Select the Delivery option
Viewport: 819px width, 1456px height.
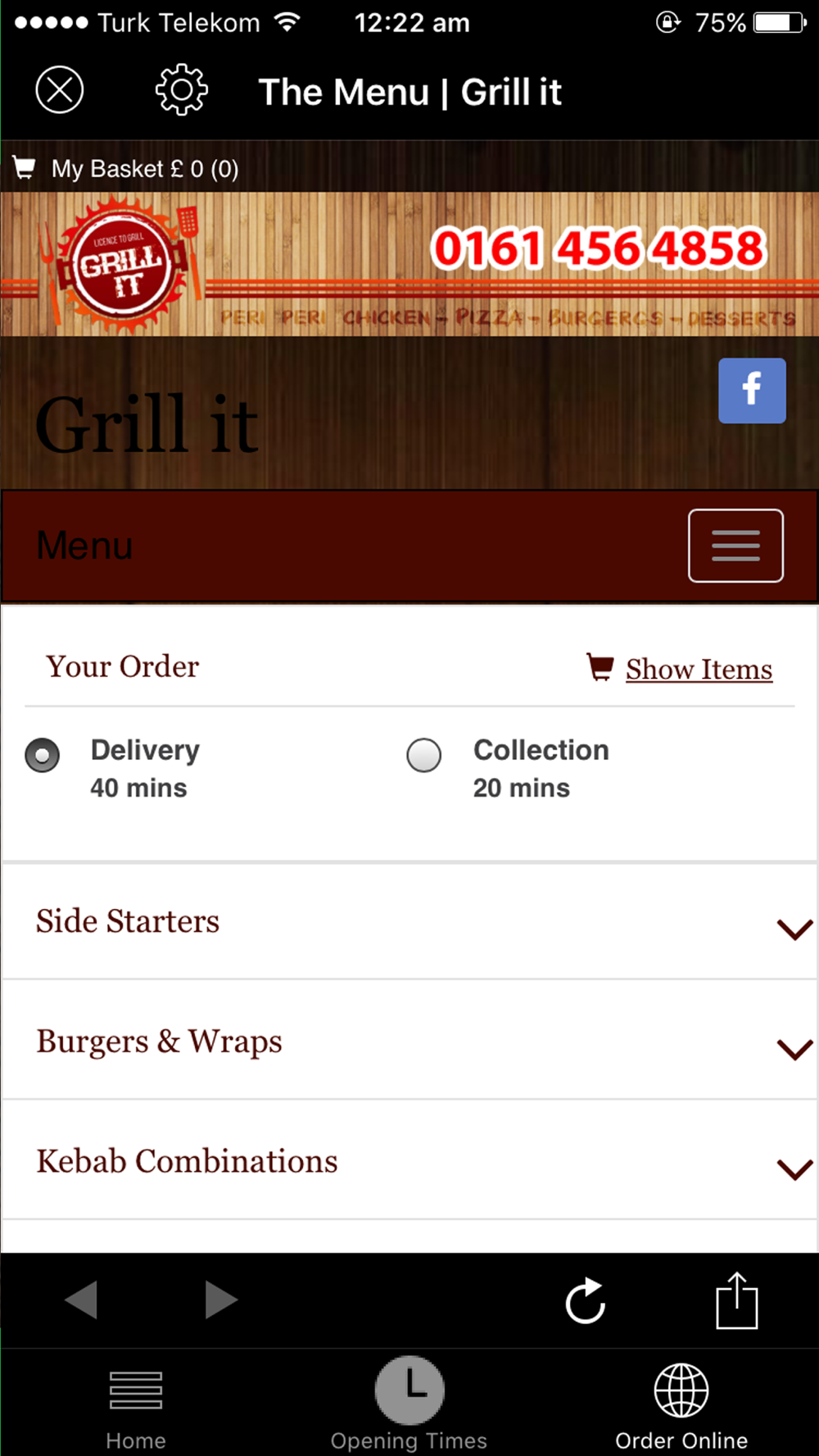point(43,755)
